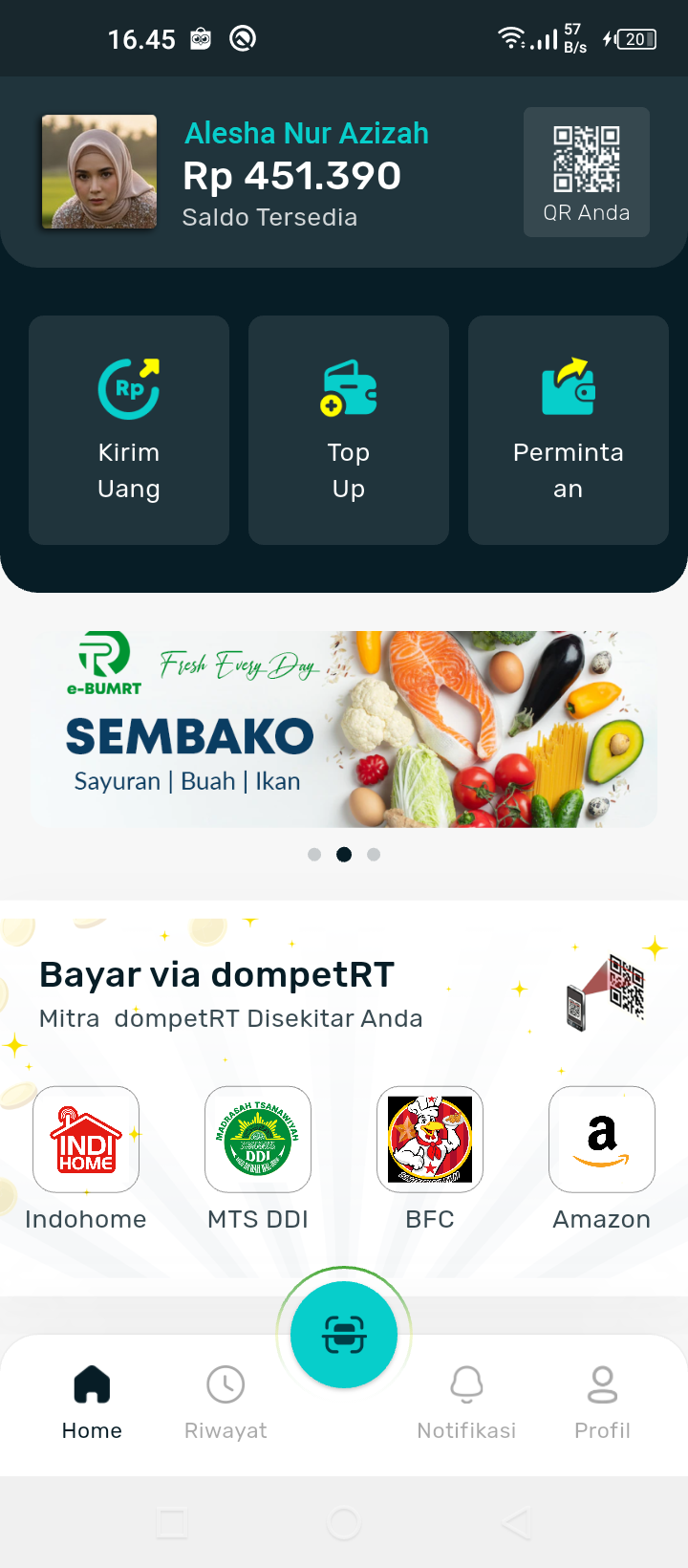The width and height of the screenshot is (688, 1568).
Task: Open the Top Up option
Action: pyautogui.click(x=349, y=430)
